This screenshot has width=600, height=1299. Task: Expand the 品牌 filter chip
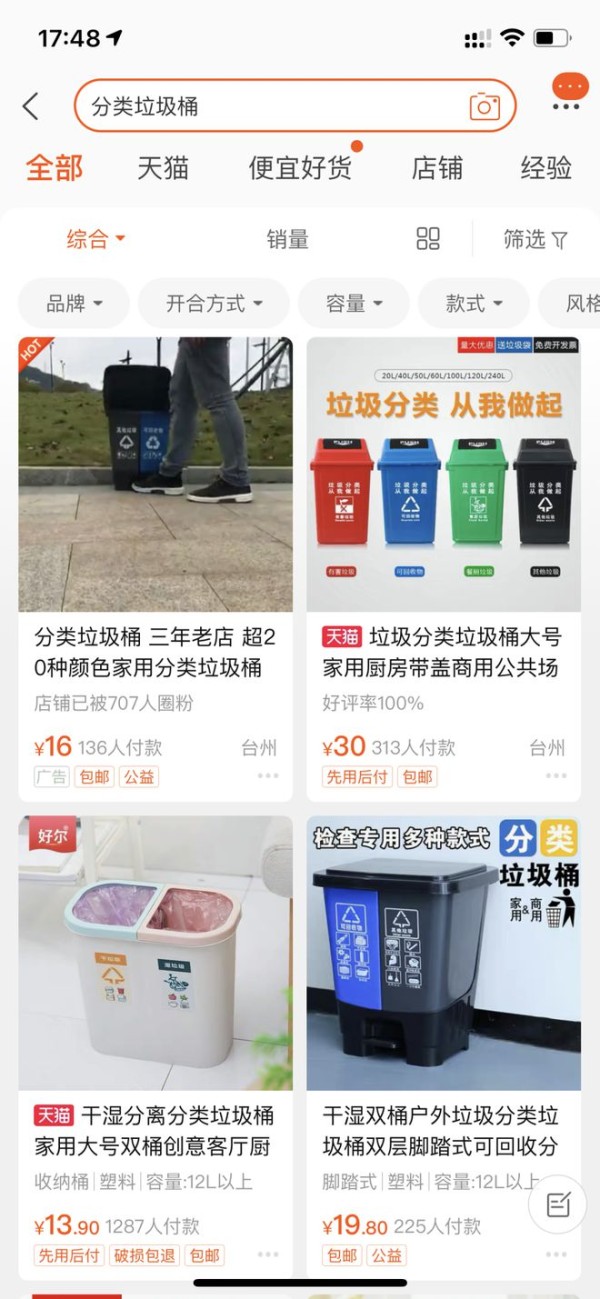(x=74, y=303)
